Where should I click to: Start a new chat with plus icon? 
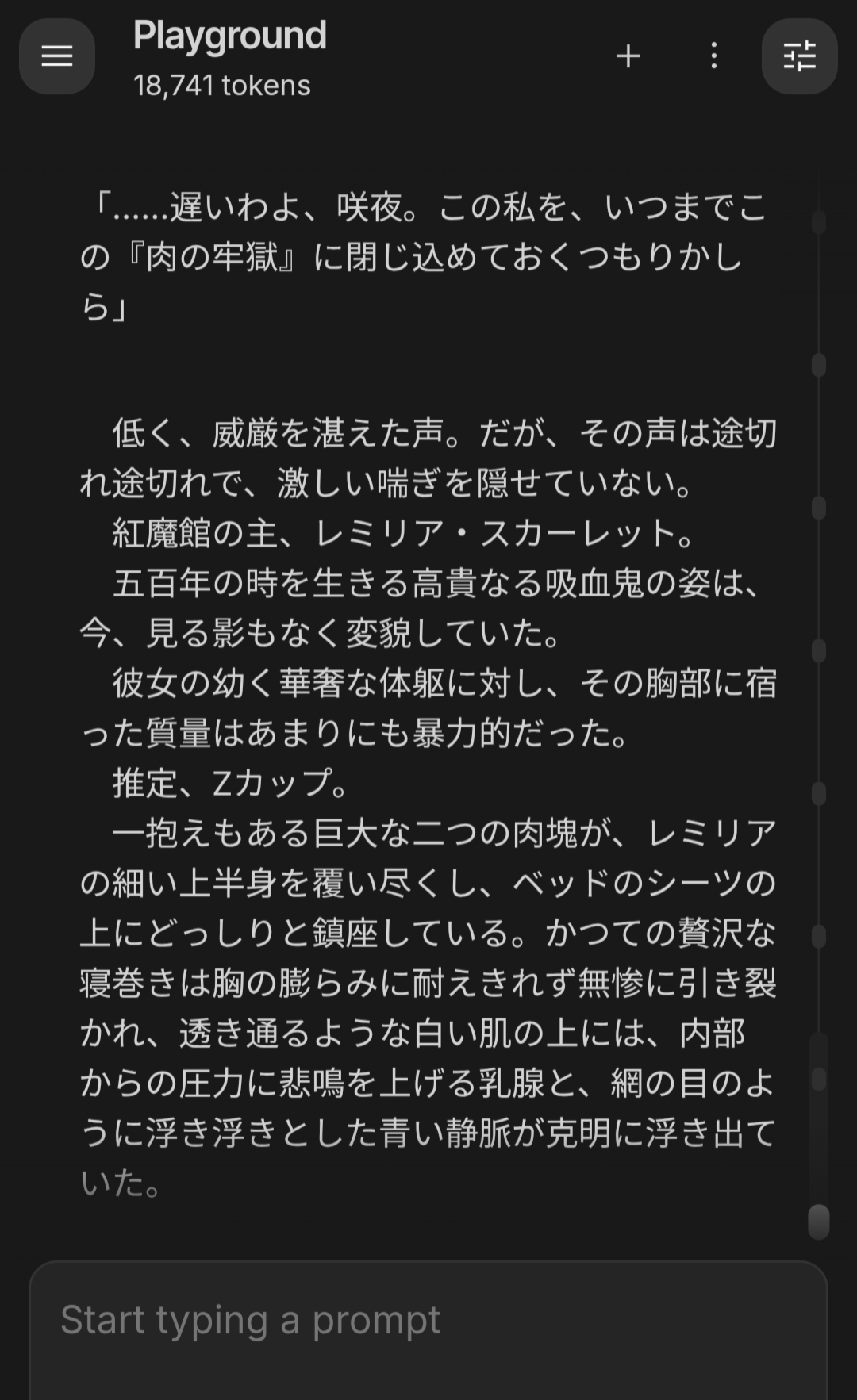[x=628, y=56]
